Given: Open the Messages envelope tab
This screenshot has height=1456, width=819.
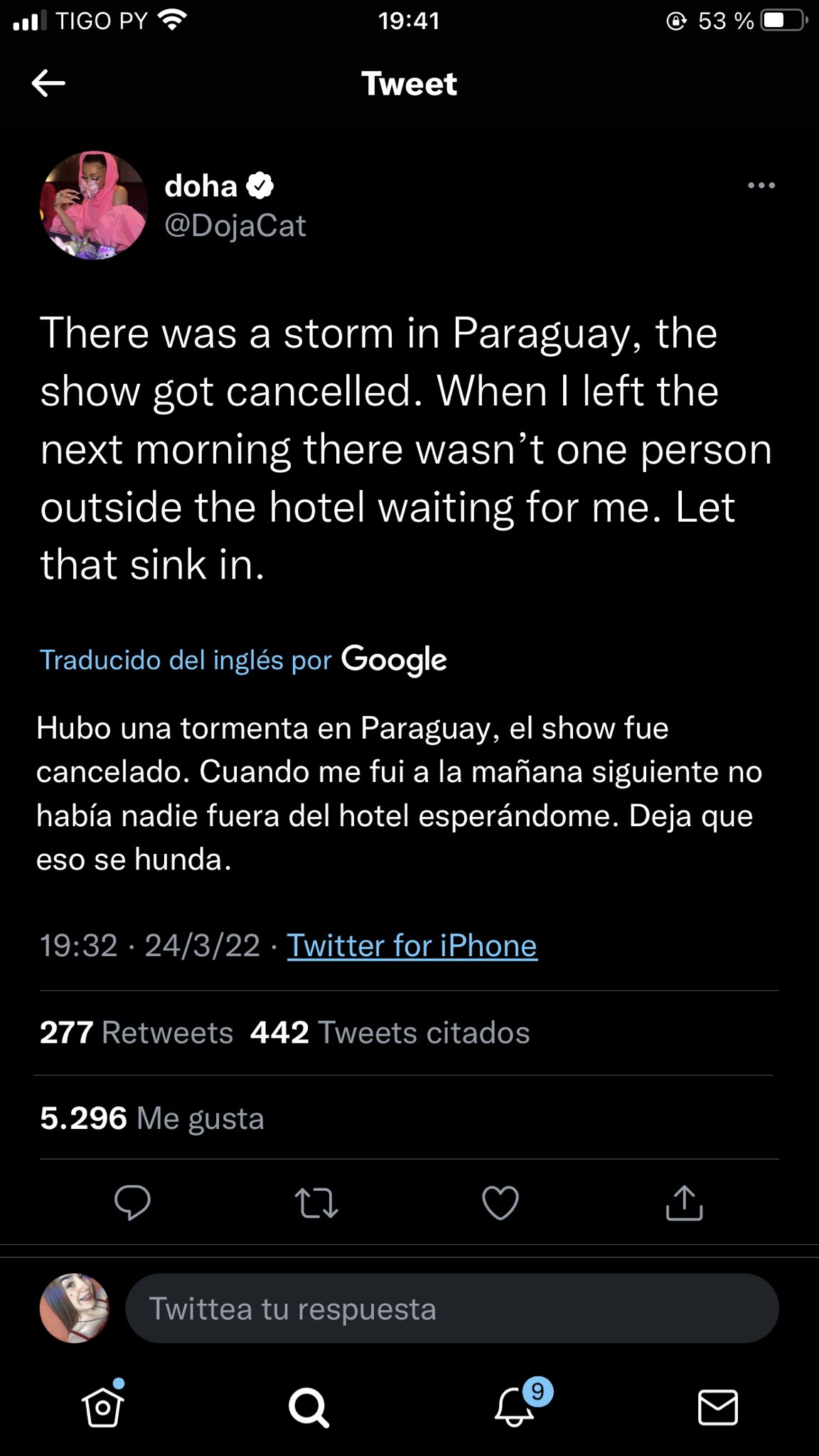Looking at the screenshot, I should click(x=718, y=1407).
